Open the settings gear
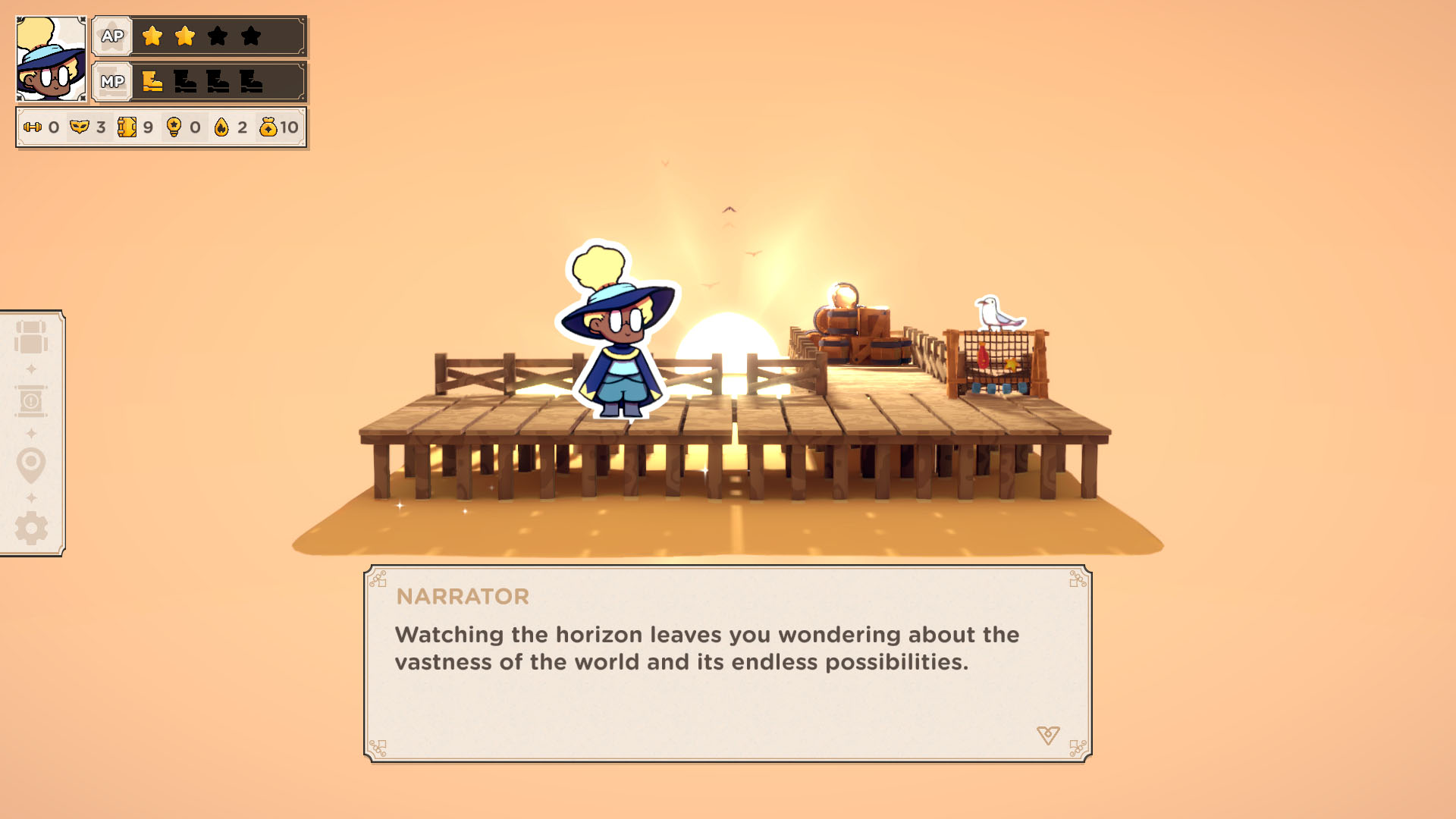Viewport: 1456px width, 819px height. (x=31, y=528)
